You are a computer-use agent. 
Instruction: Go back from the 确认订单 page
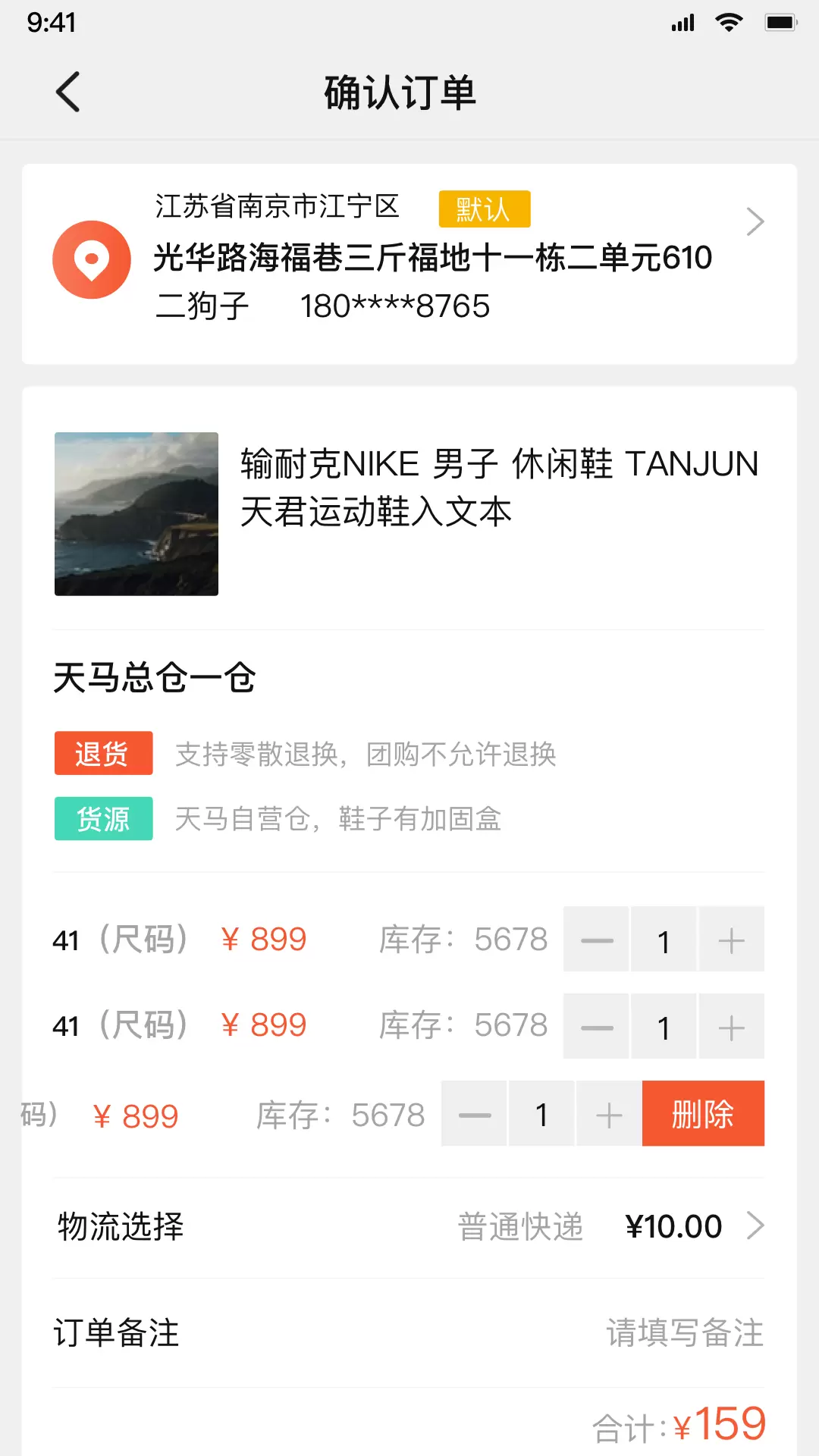[x=68, y=93]
